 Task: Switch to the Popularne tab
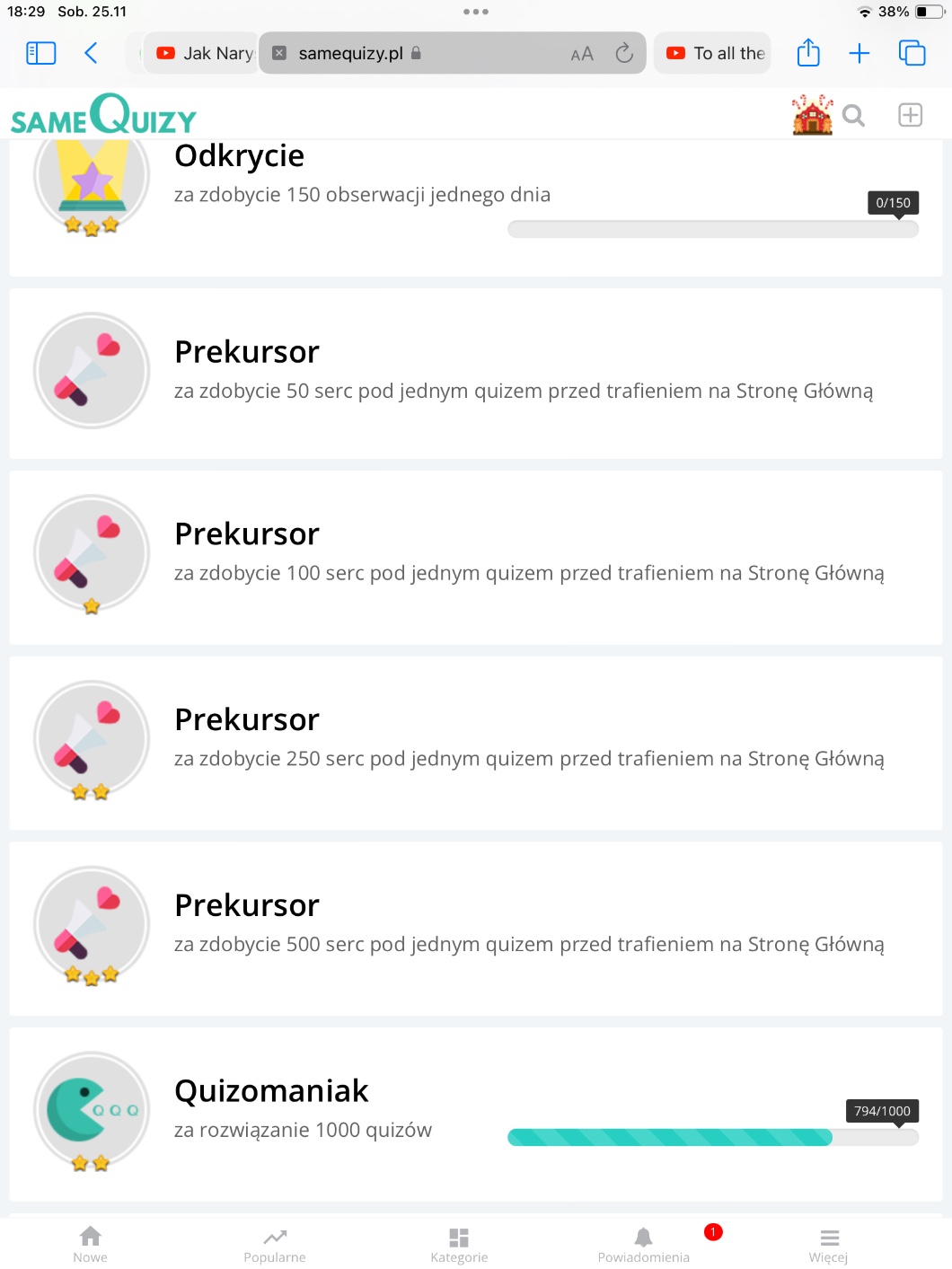click(275, 1245)
